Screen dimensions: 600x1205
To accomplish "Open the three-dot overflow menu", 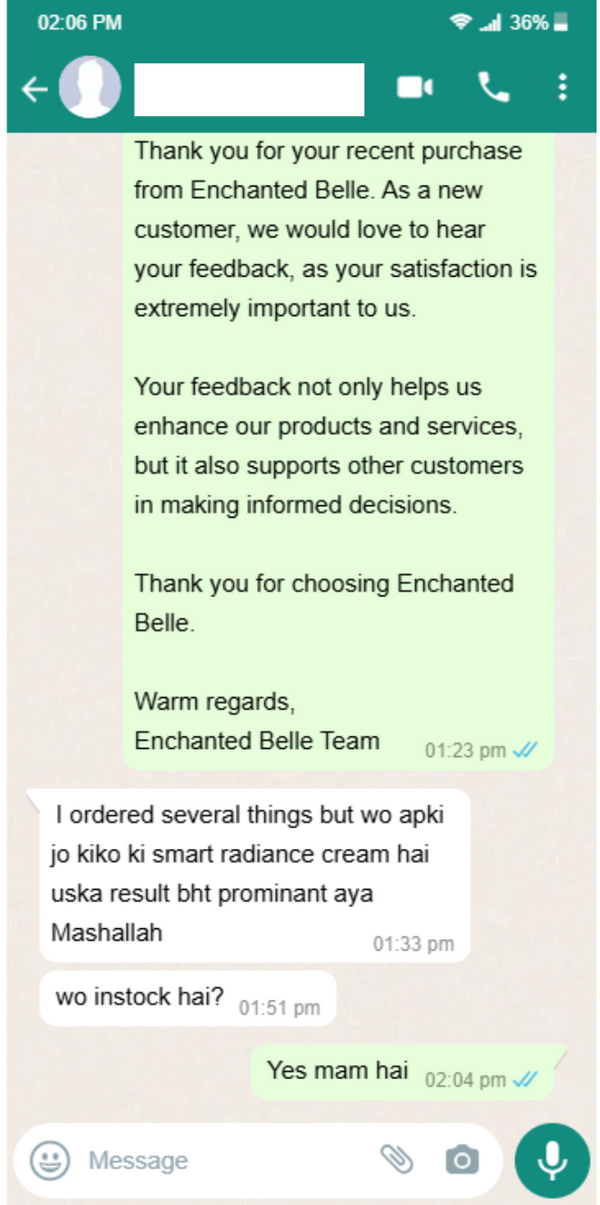I will tap(562, 88).
